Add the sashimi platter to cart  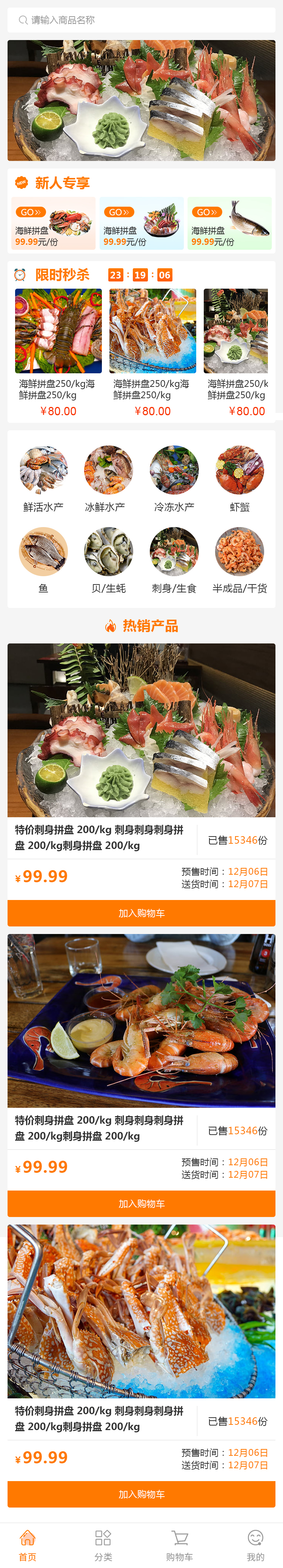[141, 913]
